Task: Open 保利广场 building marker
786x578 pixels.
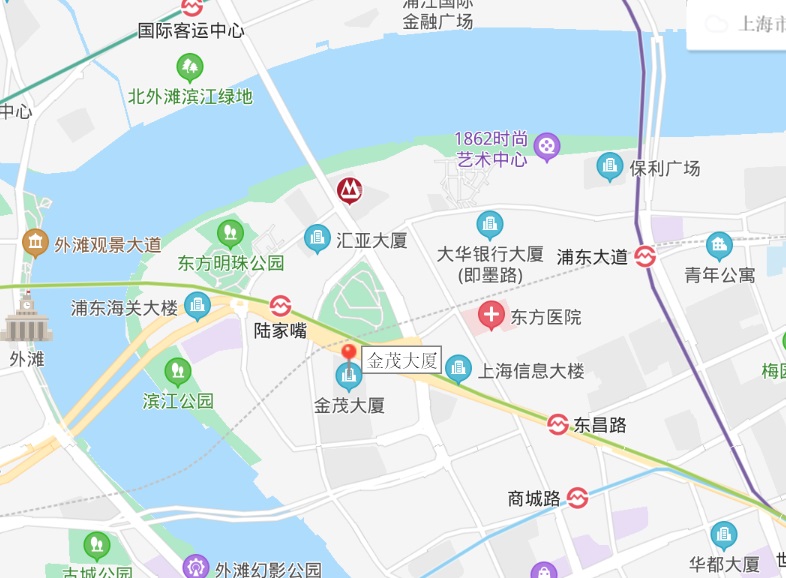Action: 610,167
